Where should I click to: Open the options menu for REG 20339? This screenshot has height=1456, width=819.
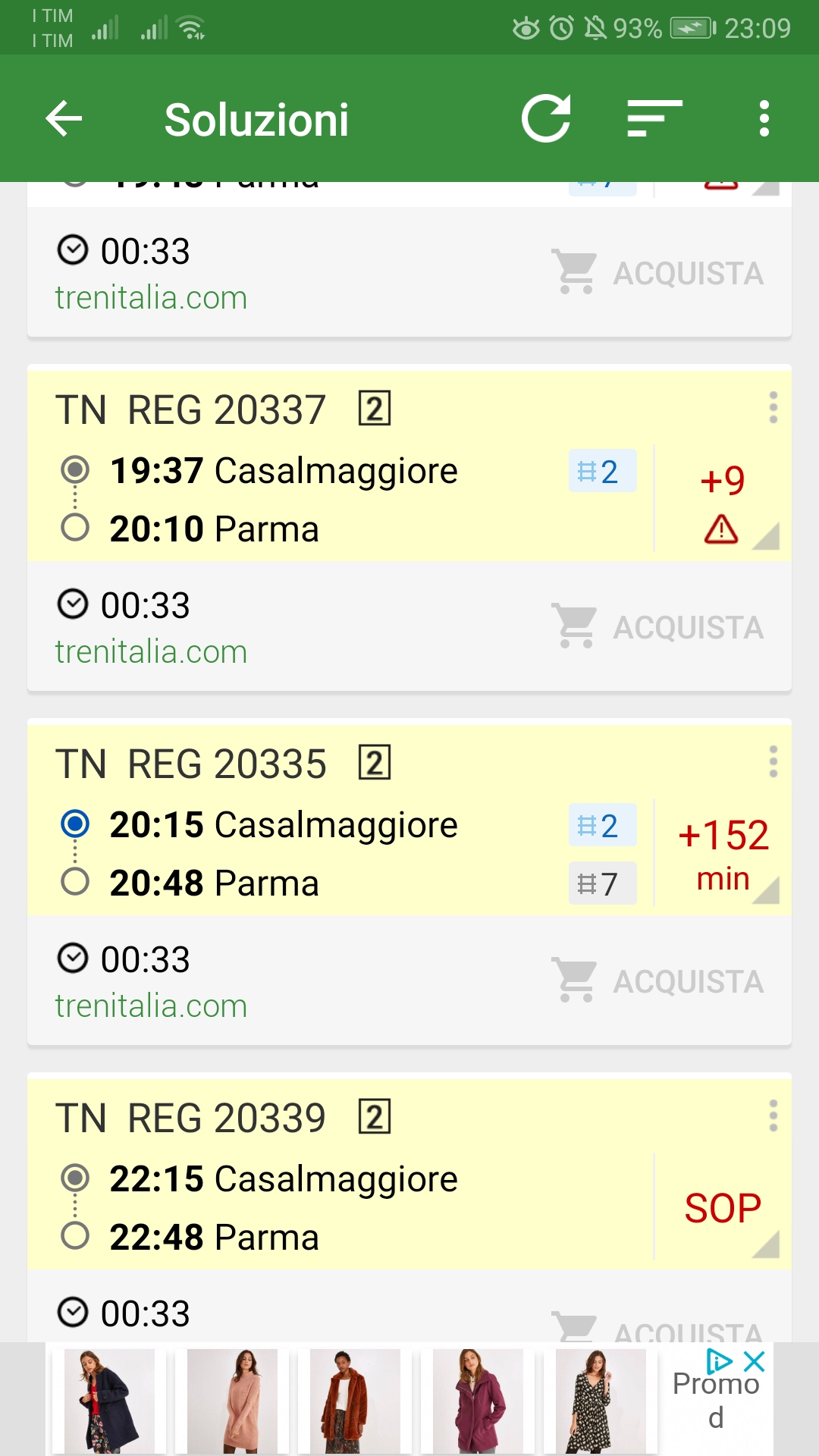pos(773,1116)
